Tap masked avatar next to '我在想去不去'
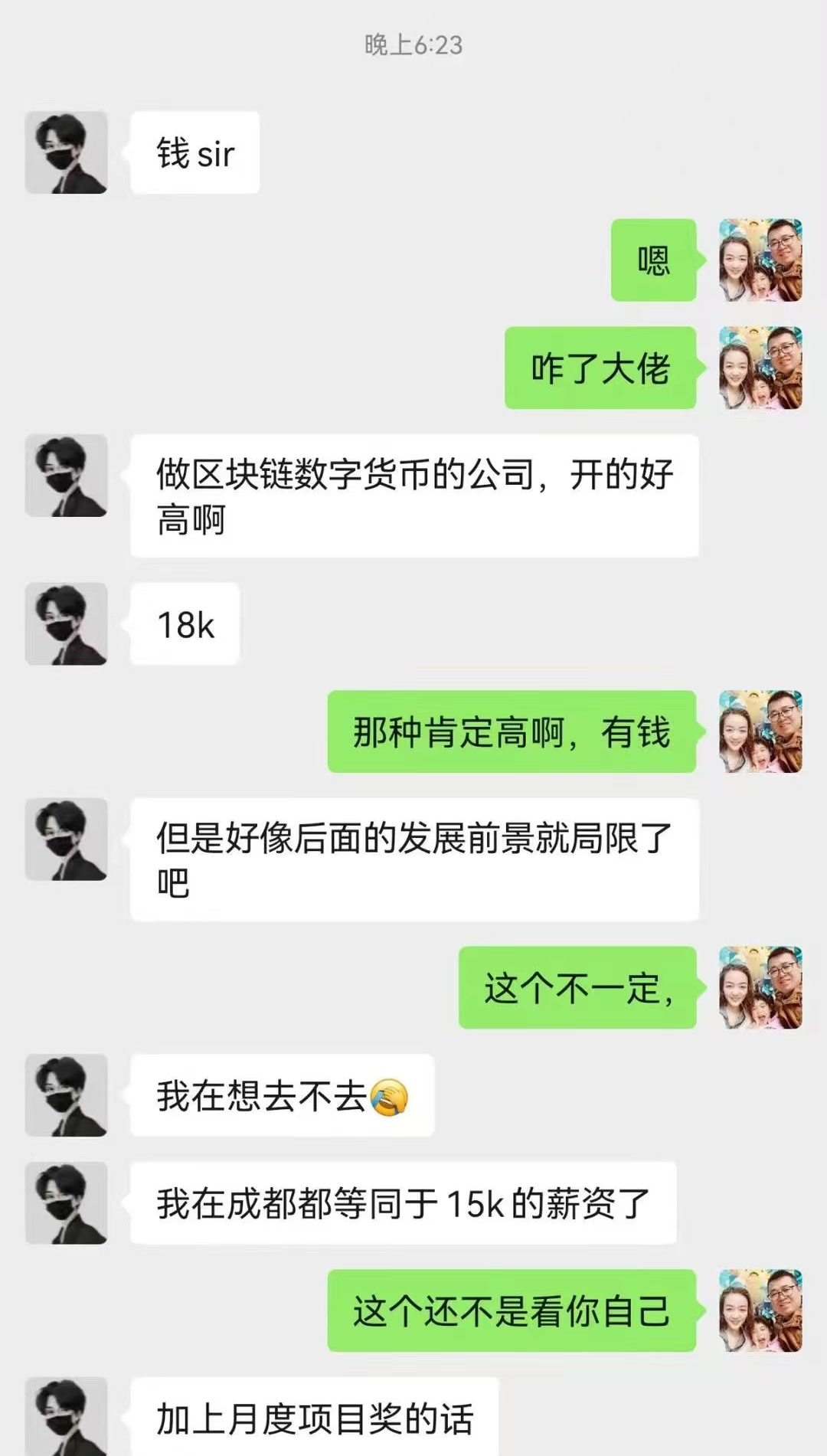This screenshot has width=827, height=1456. tap(66, 1095)
